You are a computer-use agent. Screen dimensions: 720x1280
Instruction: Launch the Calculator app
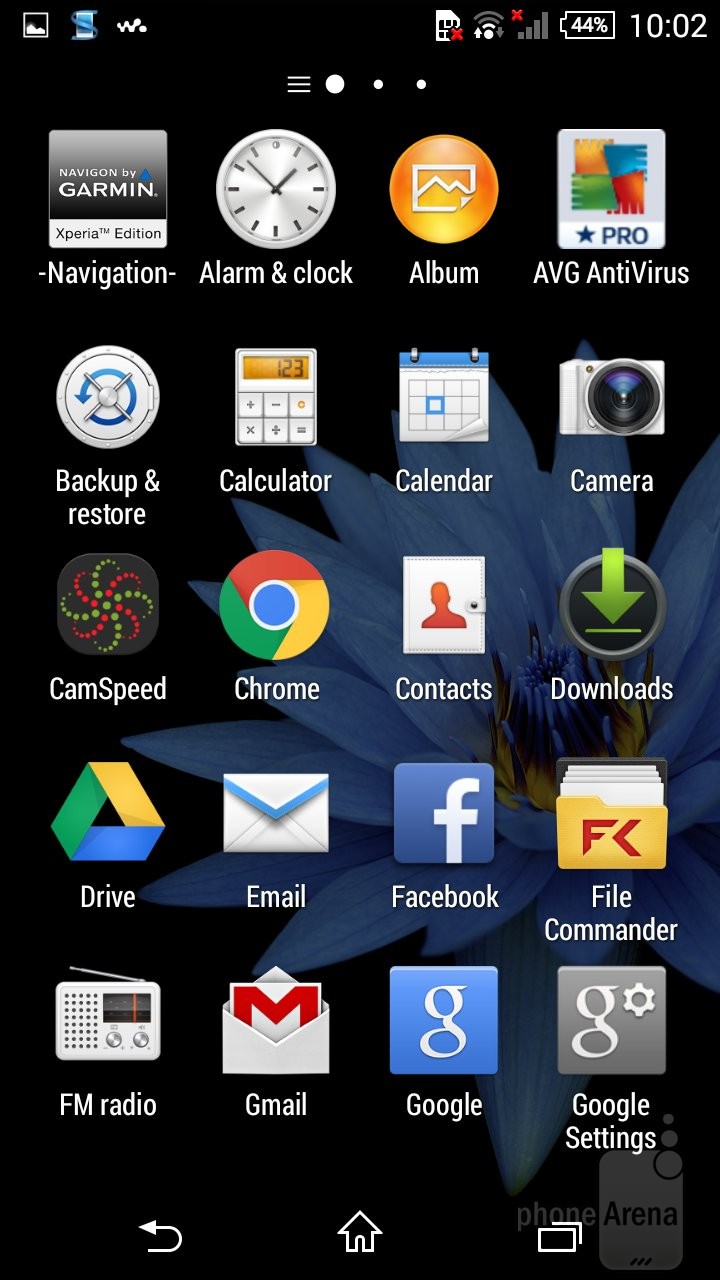276,397
